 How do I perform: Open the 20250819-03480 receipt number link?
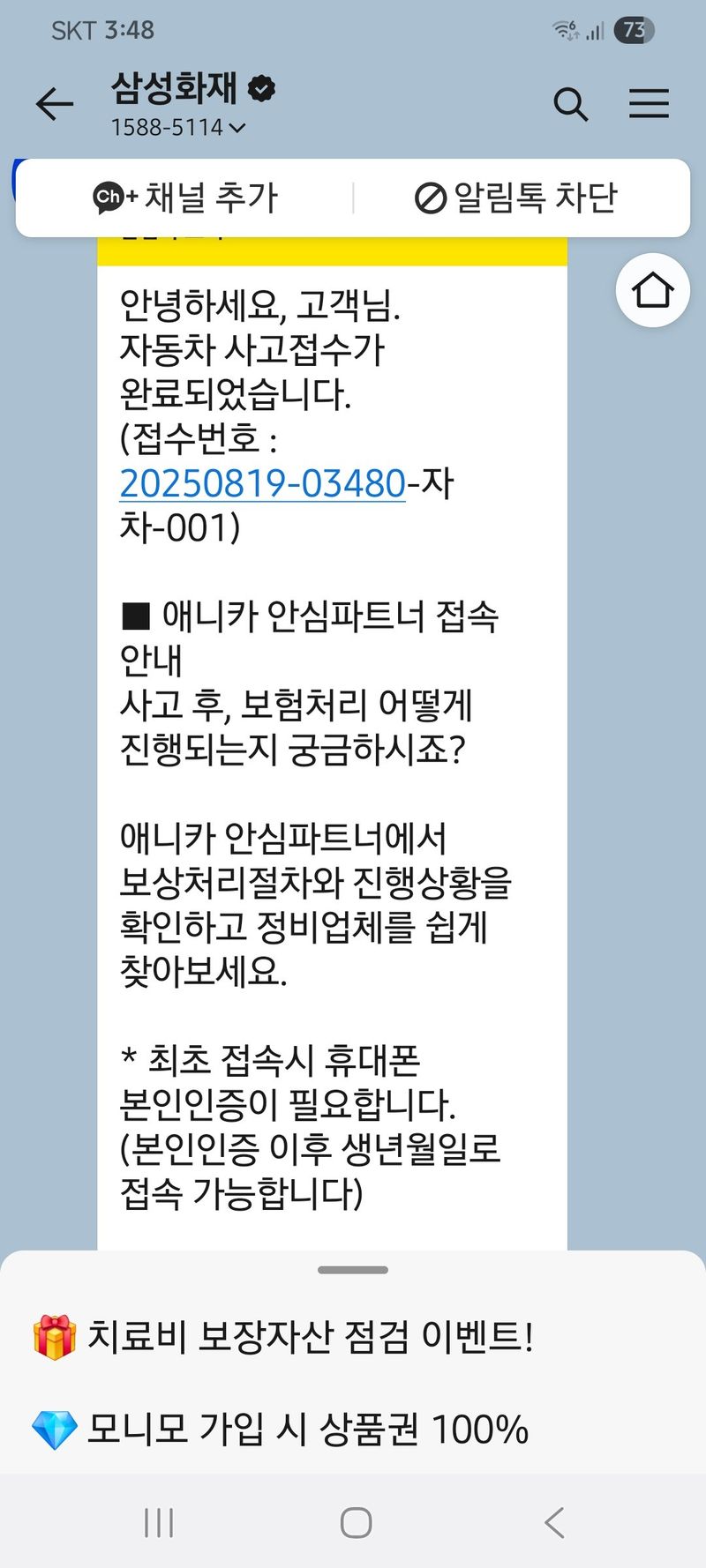262,483
